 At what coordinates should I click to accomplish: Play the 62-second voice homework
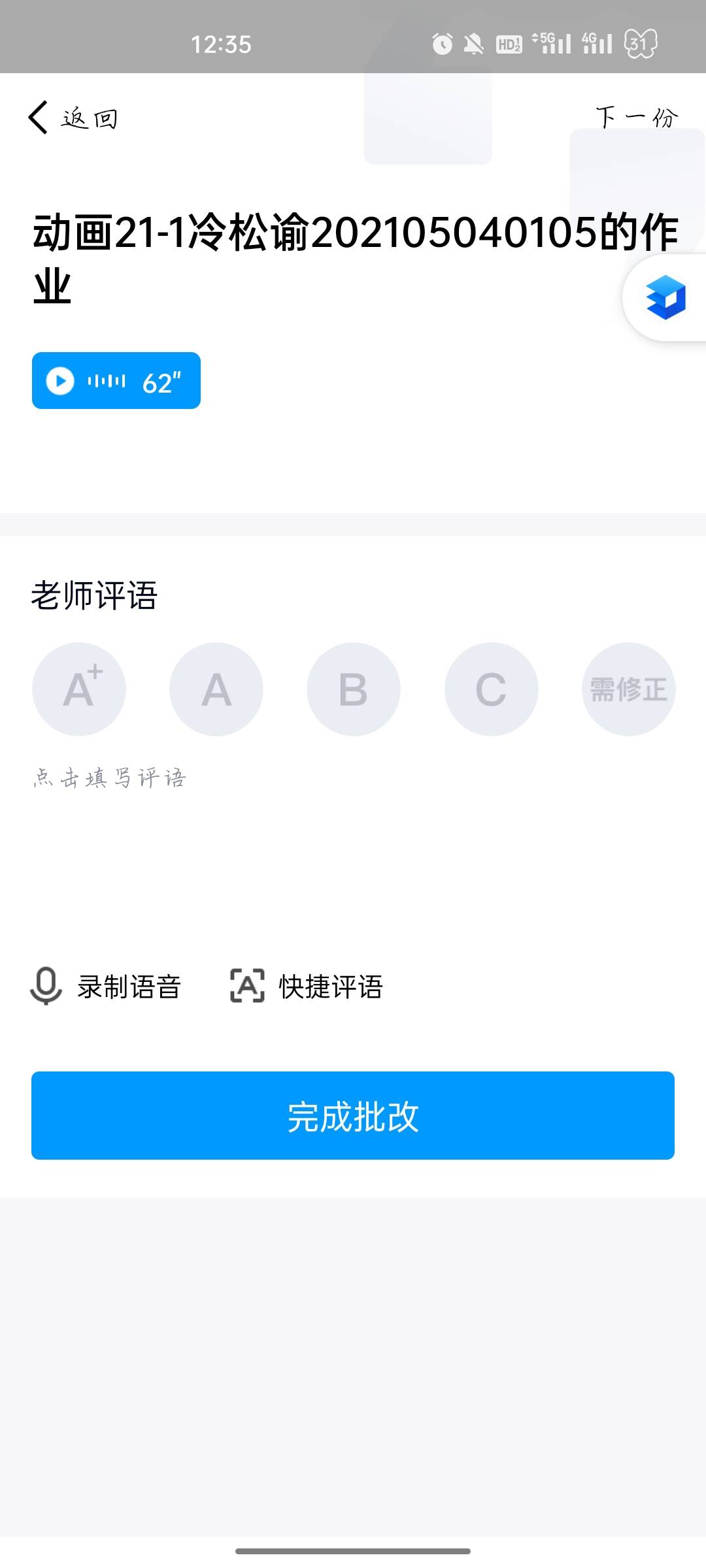click(116, 381)
